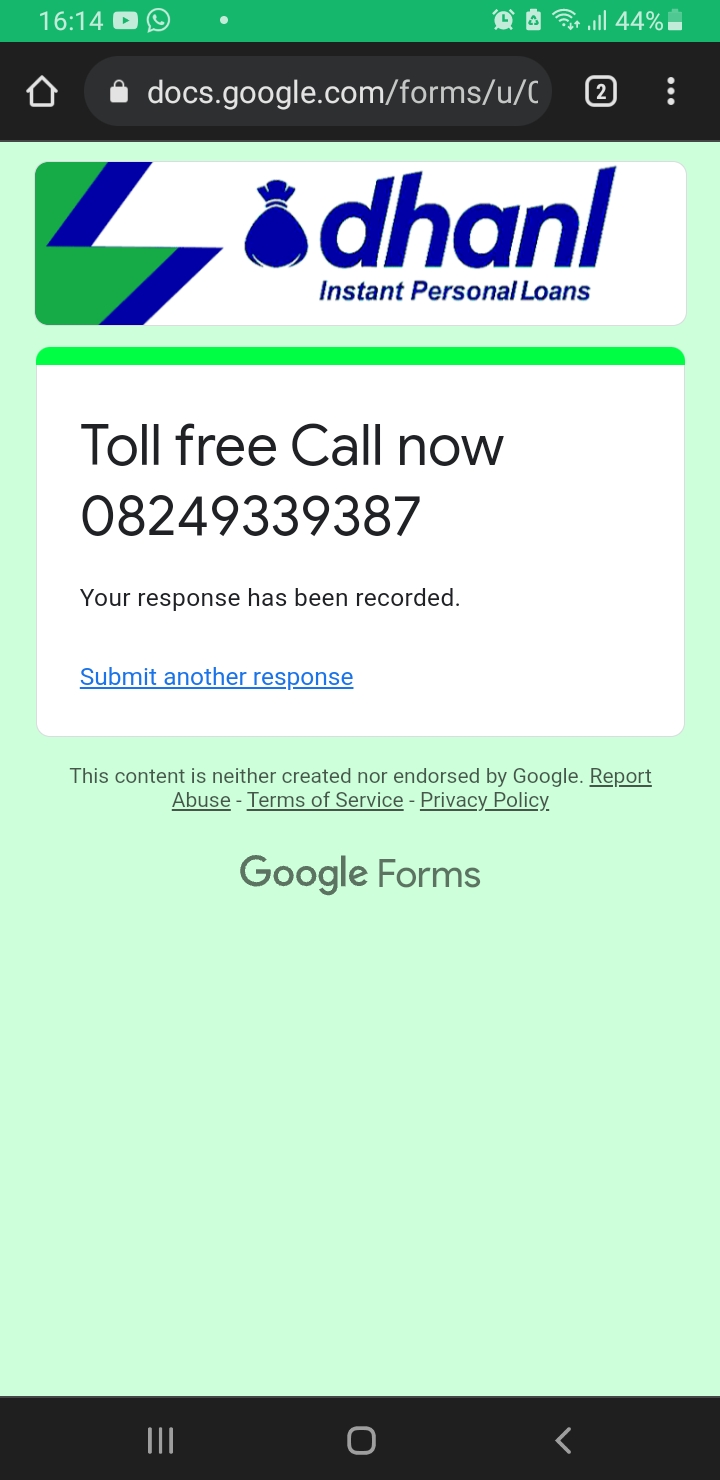Tap the URL address bar

pyautogui.click(x=330, y=92)
